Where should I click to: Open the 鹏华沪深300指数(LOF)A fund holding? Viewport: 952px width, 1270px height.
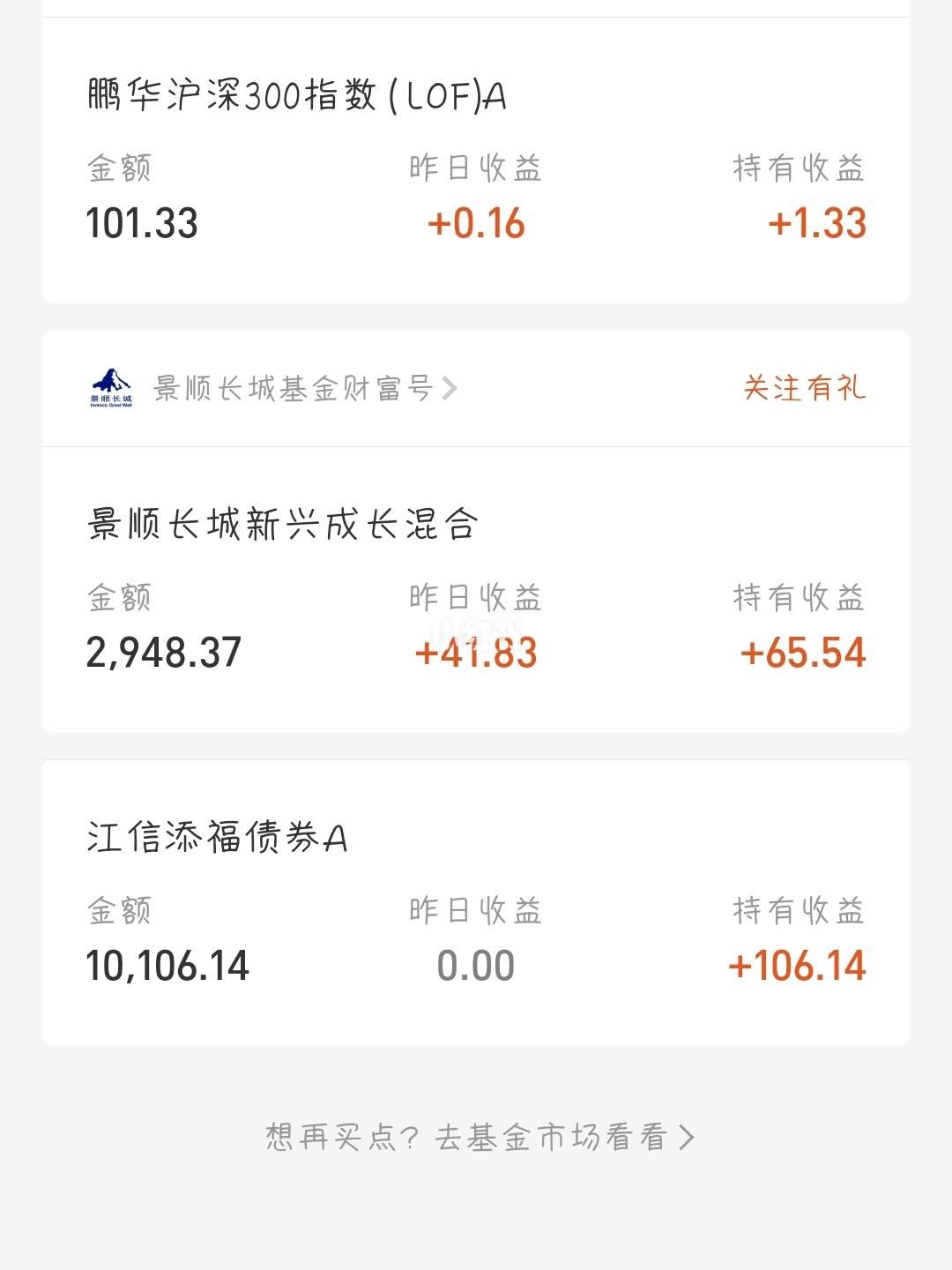click(x=297, y=95)
